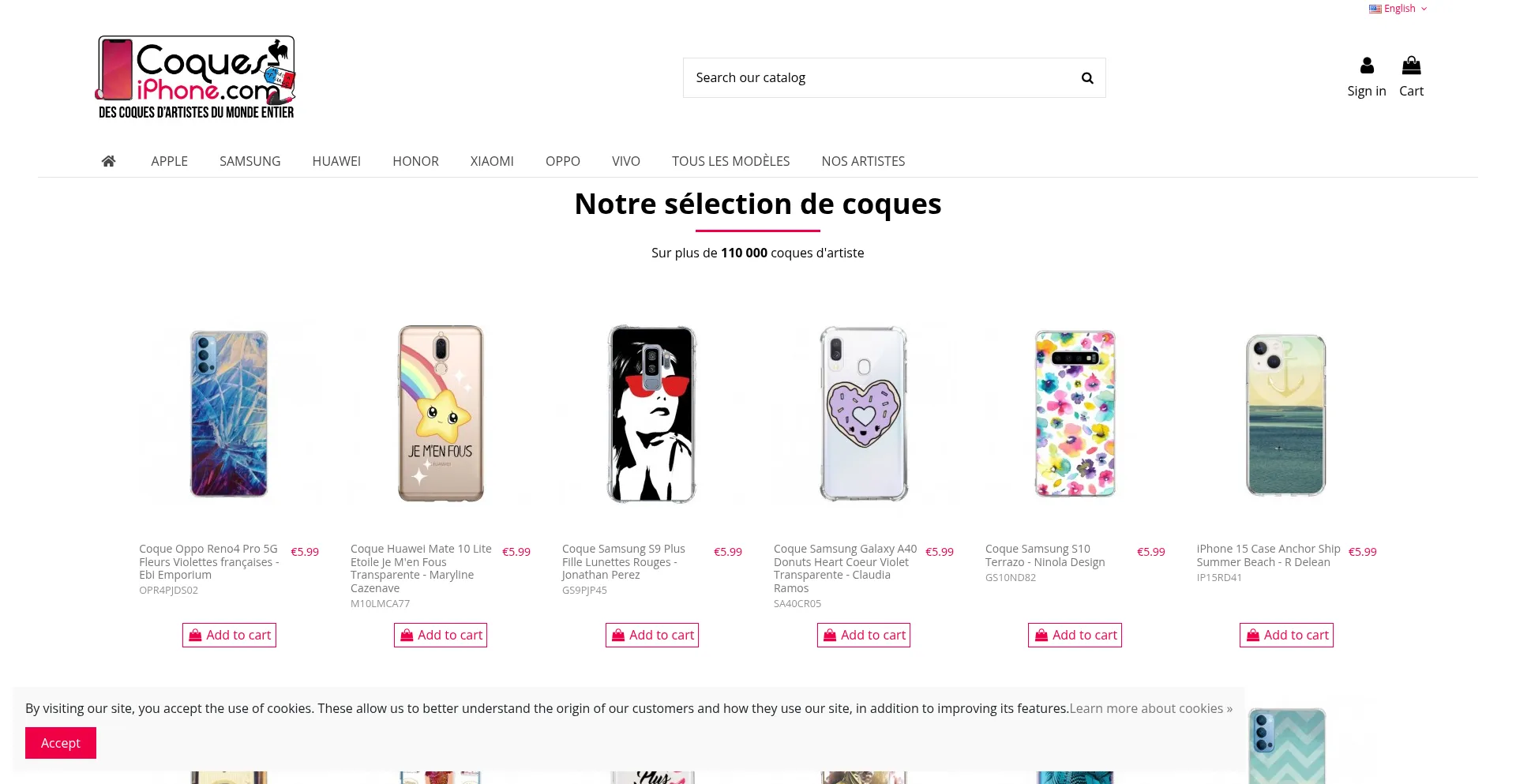The width and height of the screenshot is (1516, 784).
Task: Go to the home icon in menu
Action: (109, 161)
